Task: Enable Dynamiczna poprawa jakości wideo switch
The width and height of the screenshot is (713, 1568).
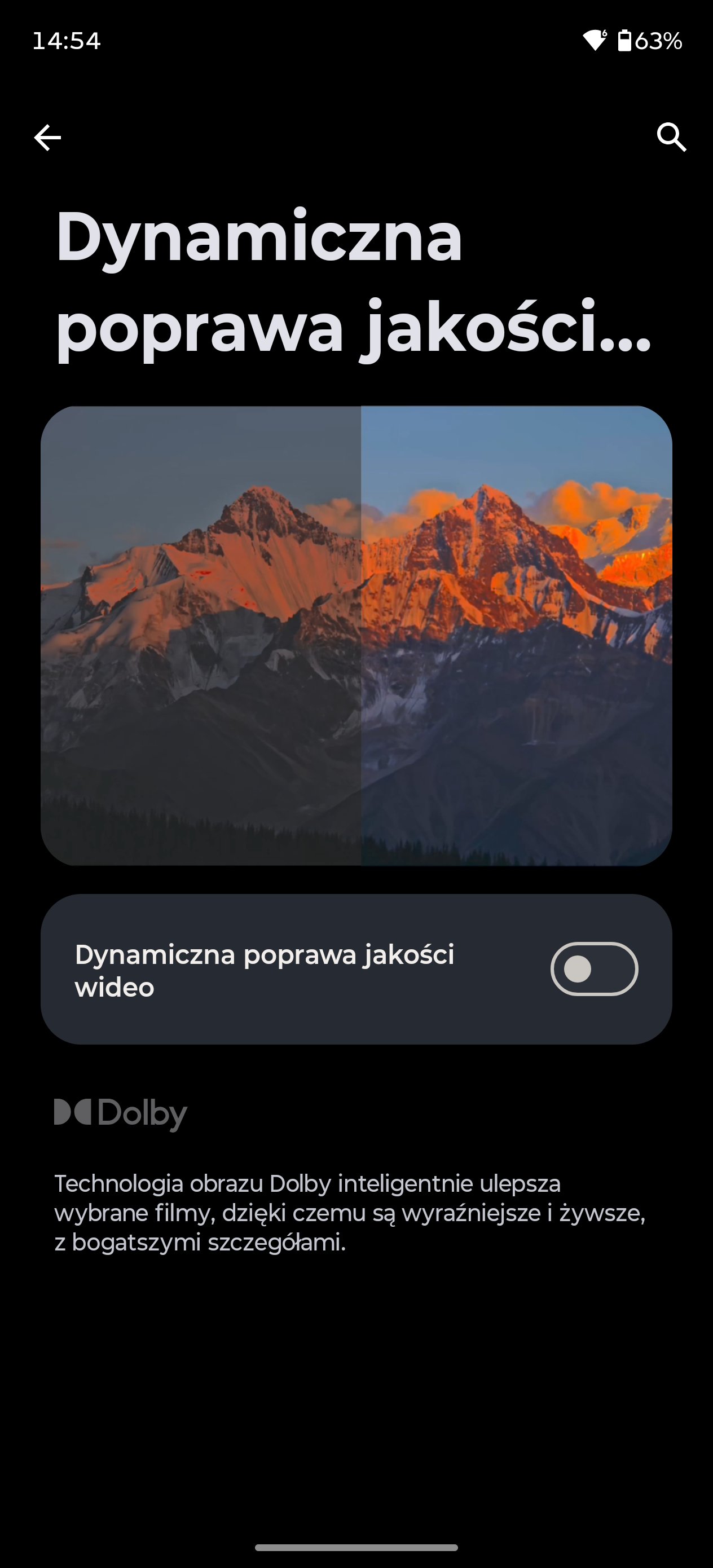Action: 593,968
